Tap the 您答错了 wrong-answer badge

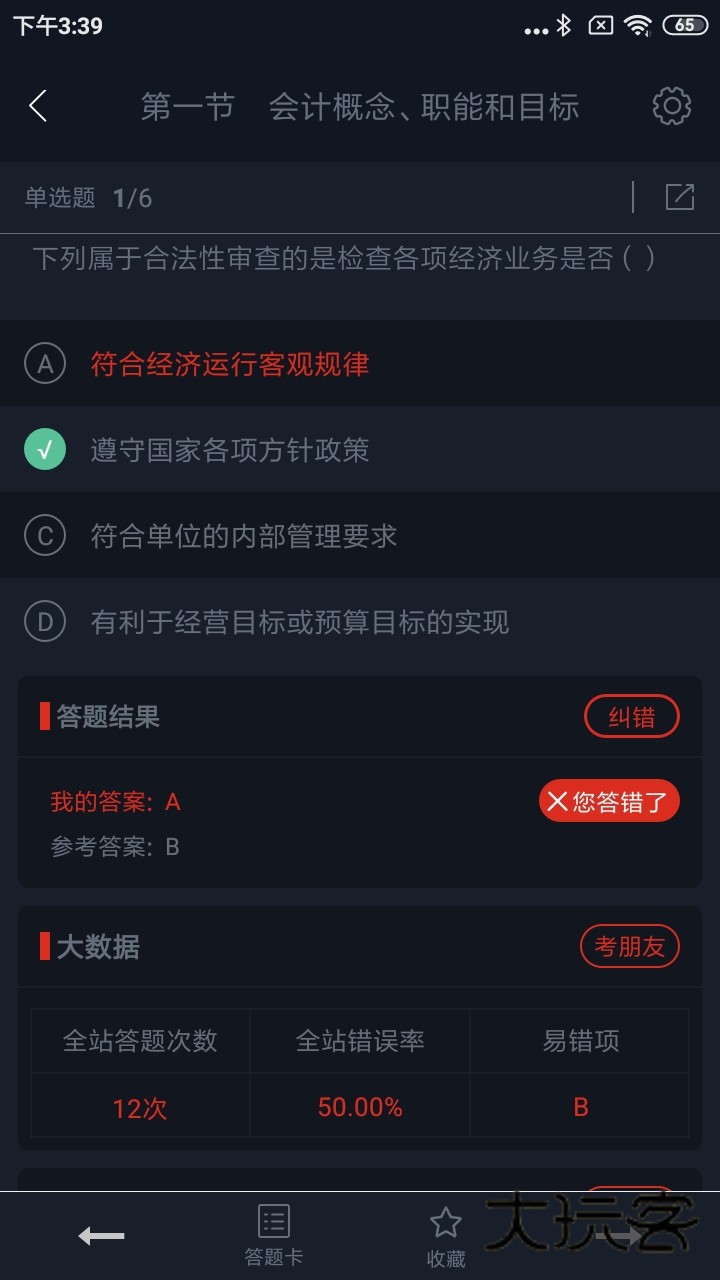(x=609, y=800)
